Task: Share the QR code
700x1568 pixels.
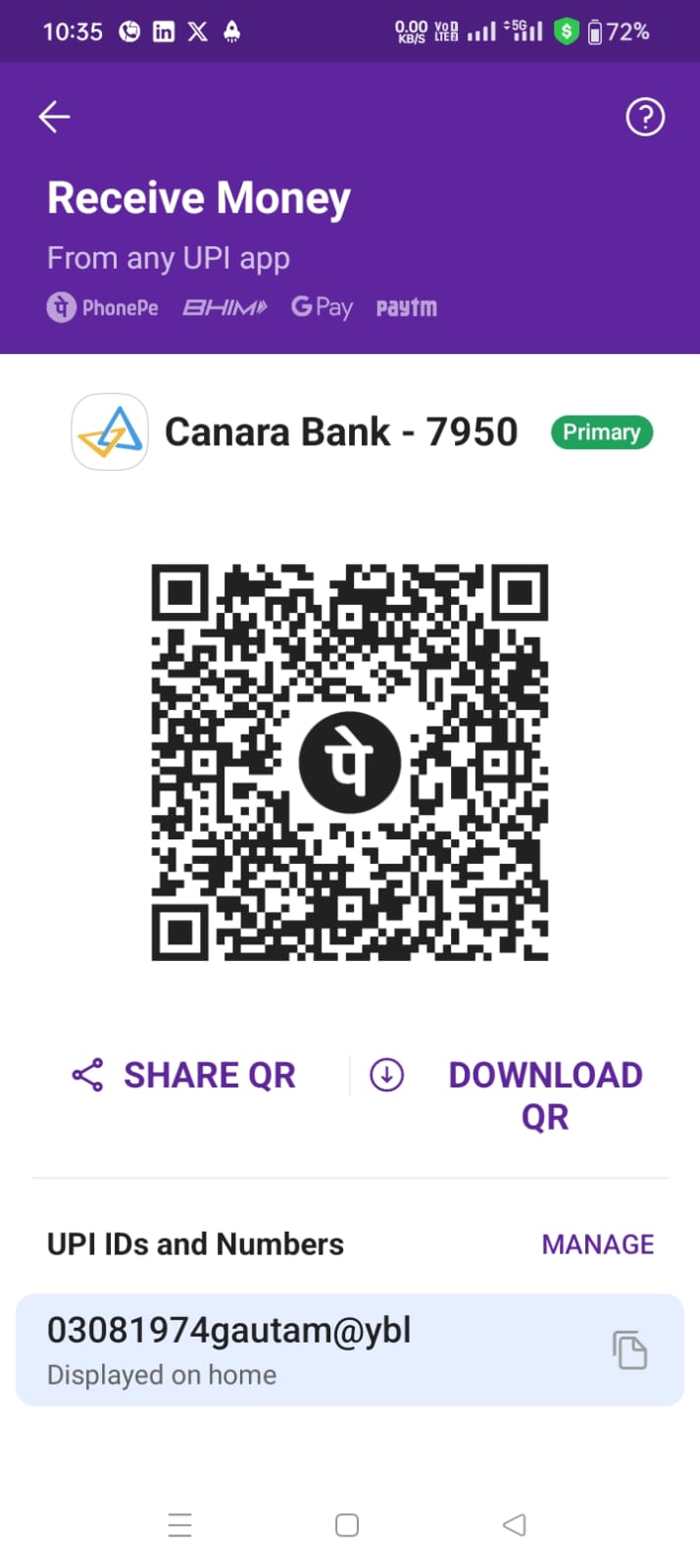Action: click(x=184, y=1076)
